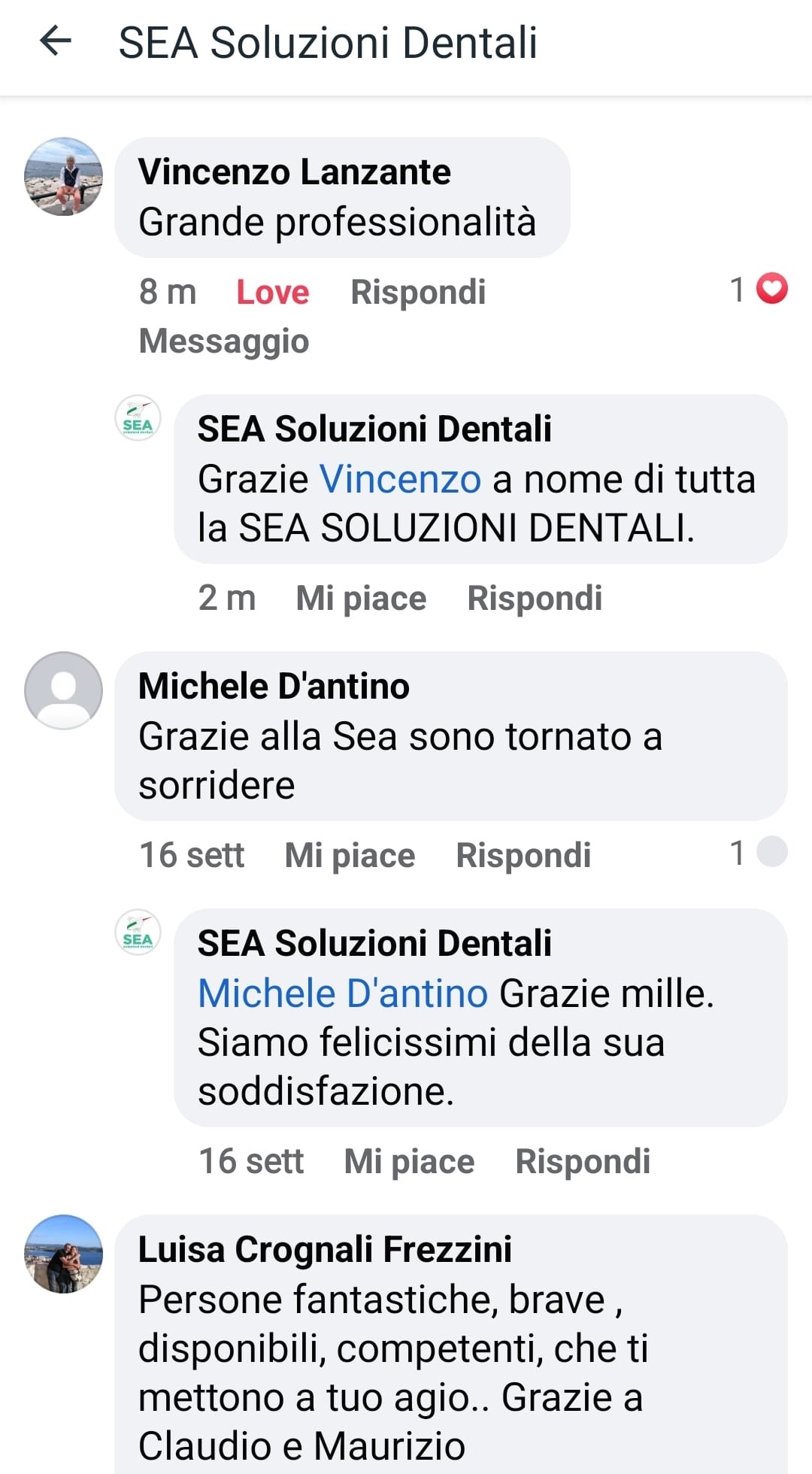Open Luisa Crognali Frezzini's profile picture
Viewport: 812px width, 1474px height.
tap(63, 1254)
